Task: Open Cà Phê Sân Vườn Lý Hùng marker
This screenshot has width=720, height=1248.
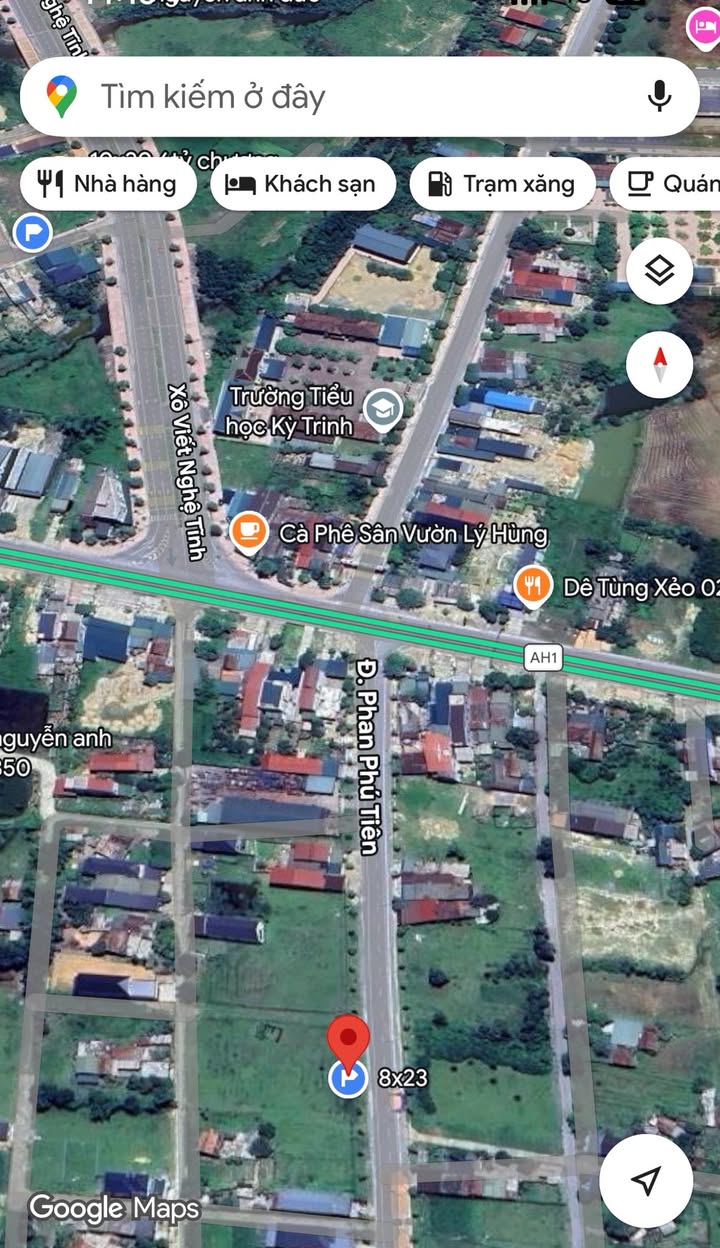Action: pyautogui.click(x=248, y=533)
